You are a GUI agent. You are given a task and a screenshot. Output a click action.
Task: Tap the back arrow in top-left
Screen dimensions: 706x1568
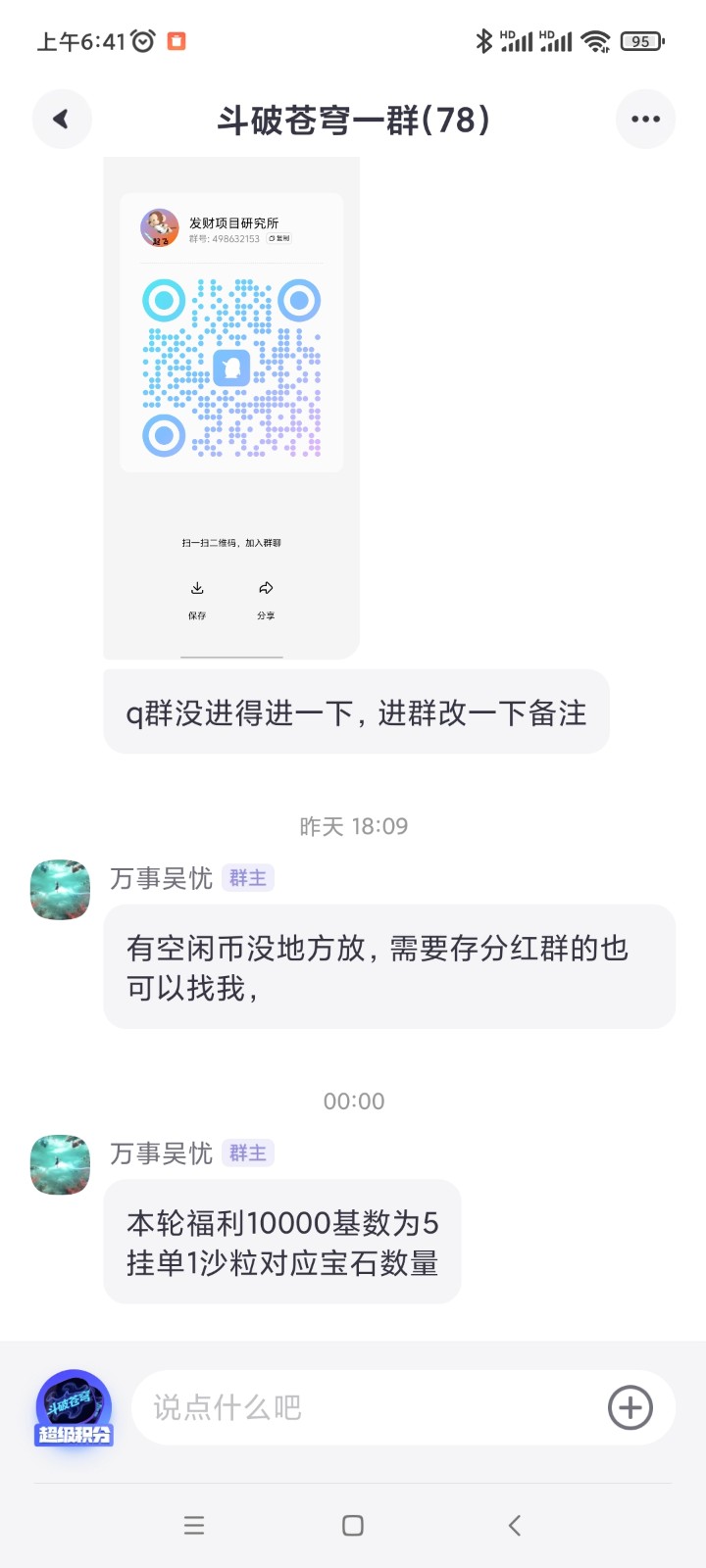pos(61,118)
